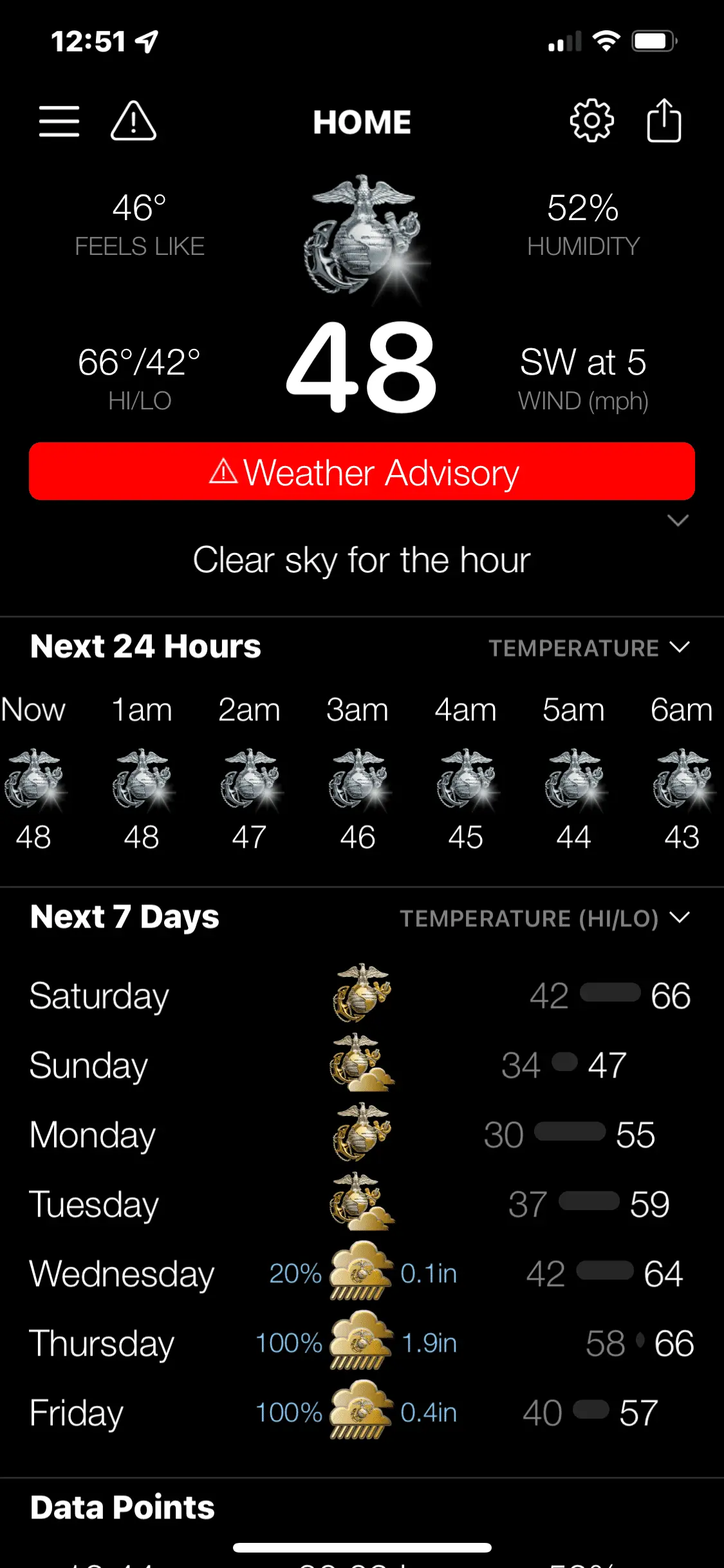
Task: Open the weather alerts triangle icon
Action: tap(133, 121)
